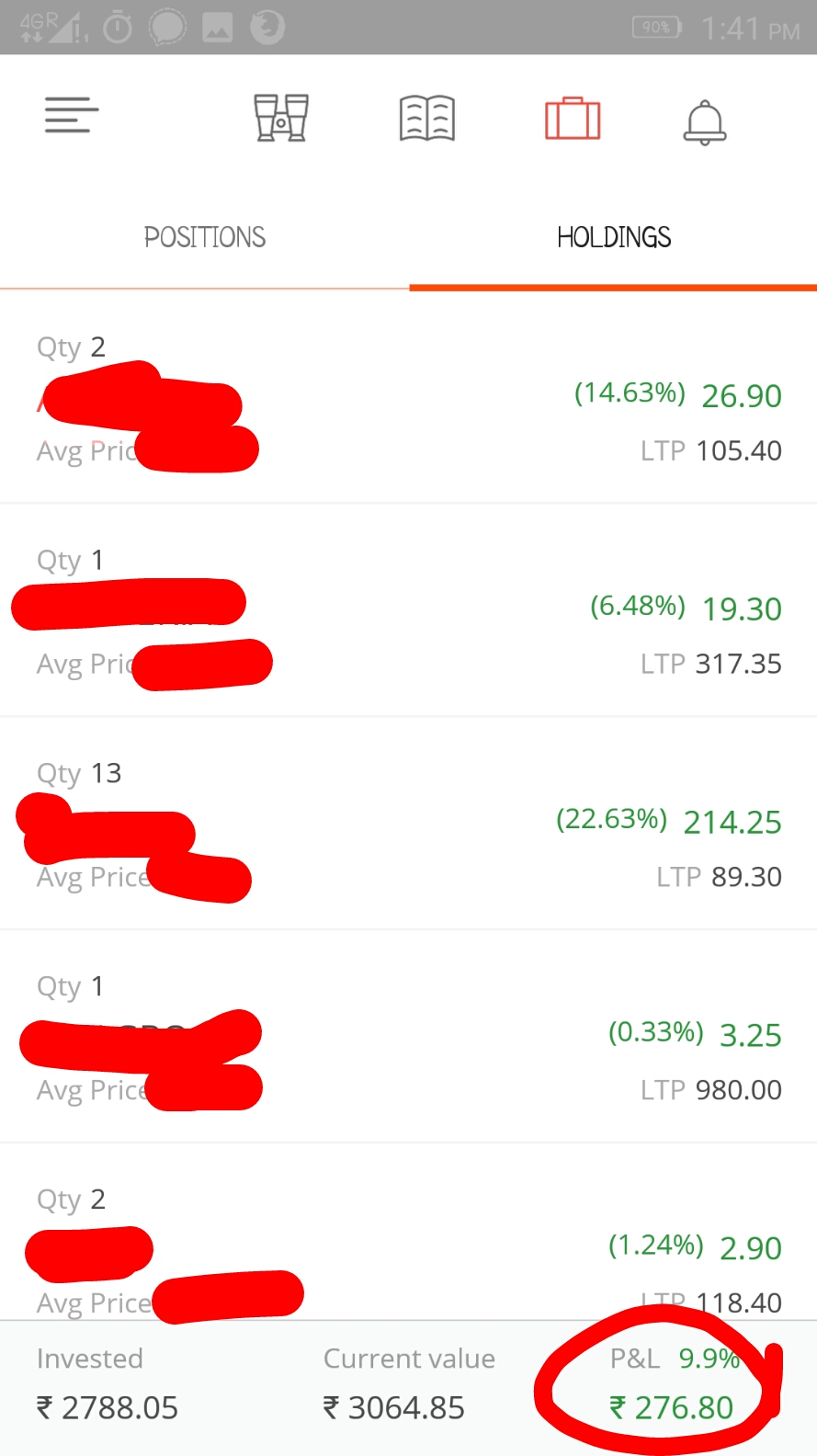Open the order book icon
The width and height of the screenshot is (817, 1456).
(x=427, y=119)
